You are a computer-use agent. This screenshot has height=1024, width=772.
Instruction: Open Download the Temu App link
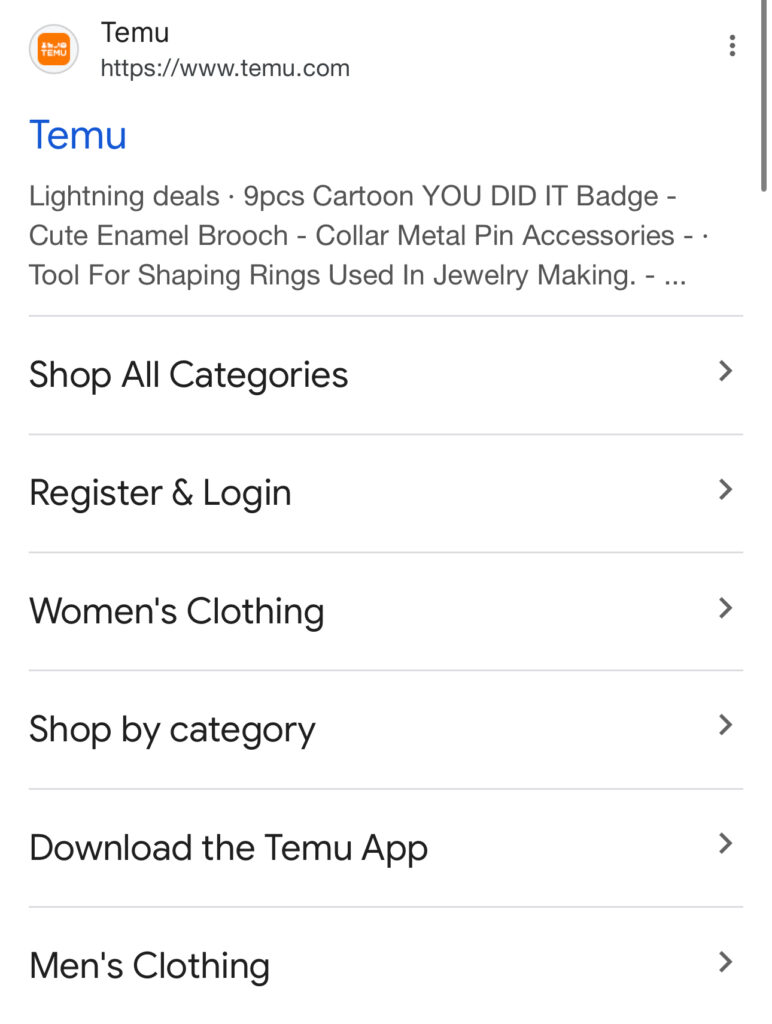click(228, 848)
